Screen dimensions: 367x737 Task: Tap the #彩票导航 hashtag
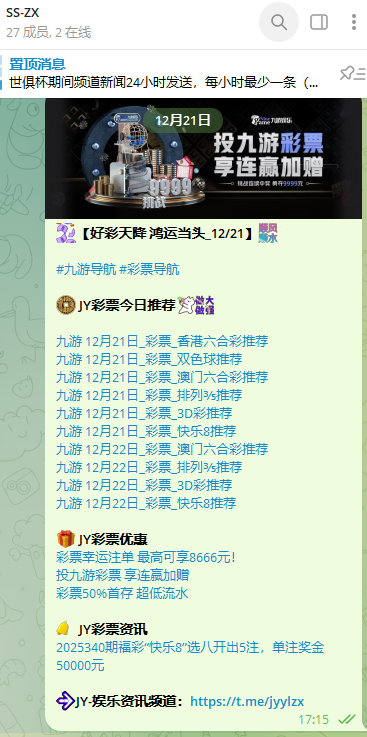point(149,270)
